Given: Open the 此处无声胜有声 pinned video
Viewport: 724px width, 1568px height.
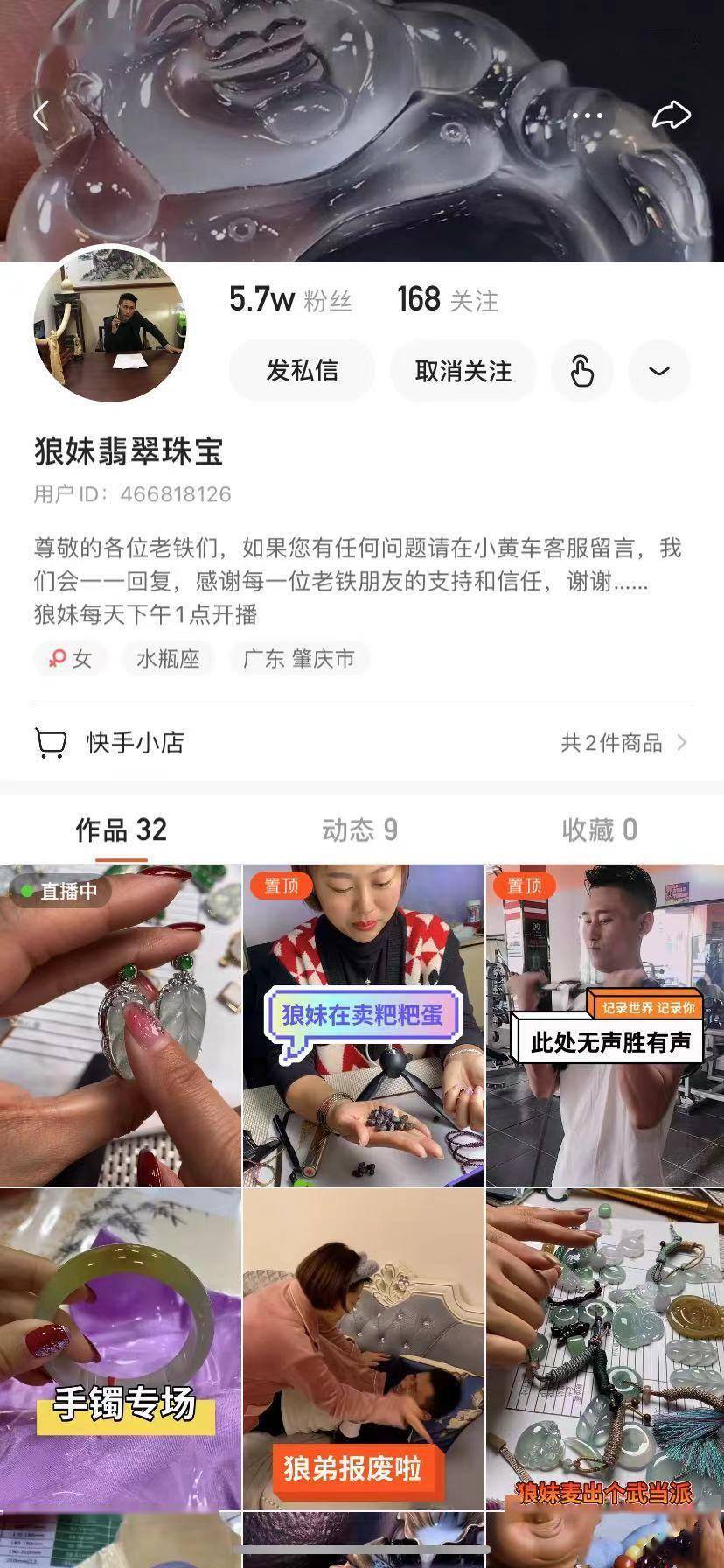Looking at the screenshot, I should pyautogui.click(x=605, y=1024).
